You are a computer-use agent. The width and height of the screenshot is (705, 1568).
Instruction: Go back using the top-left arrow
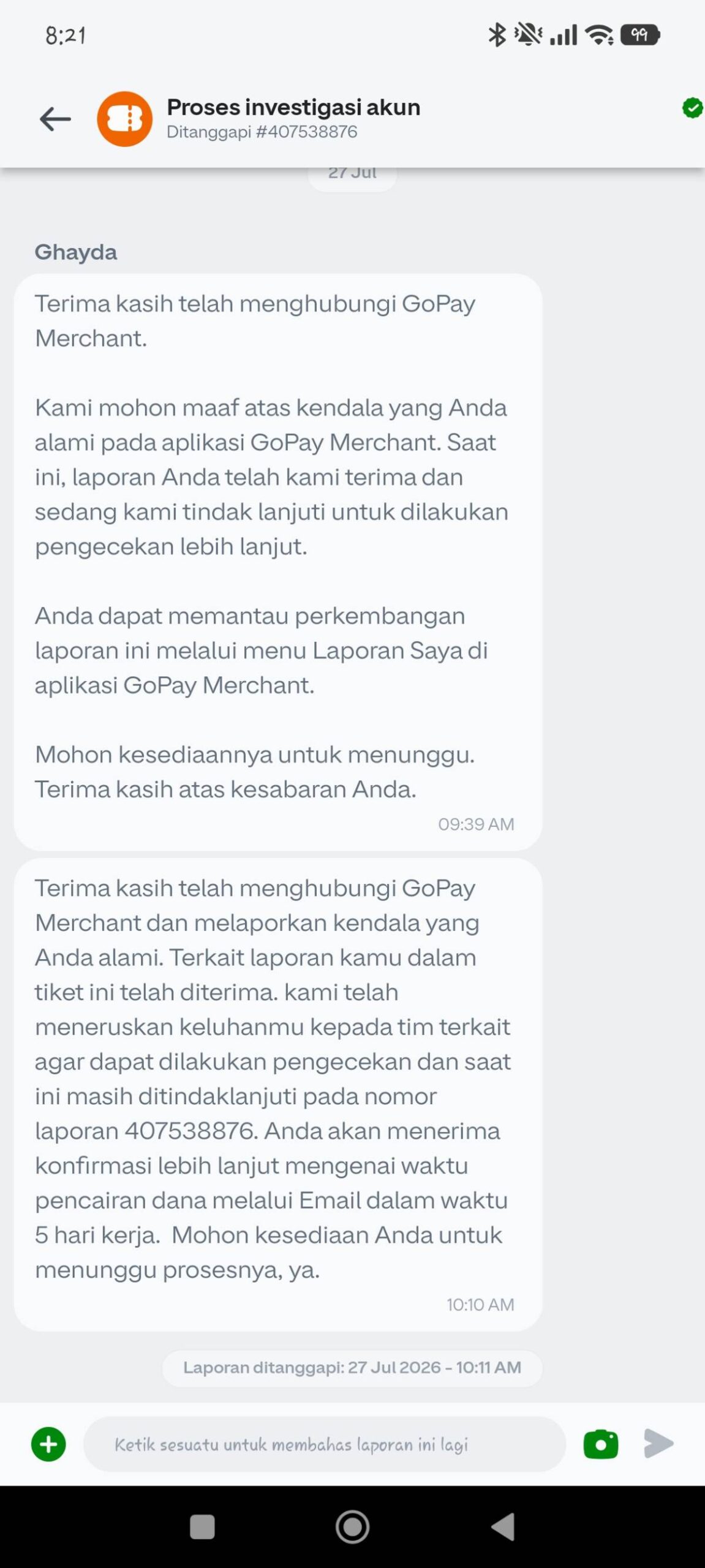[55, 119]
